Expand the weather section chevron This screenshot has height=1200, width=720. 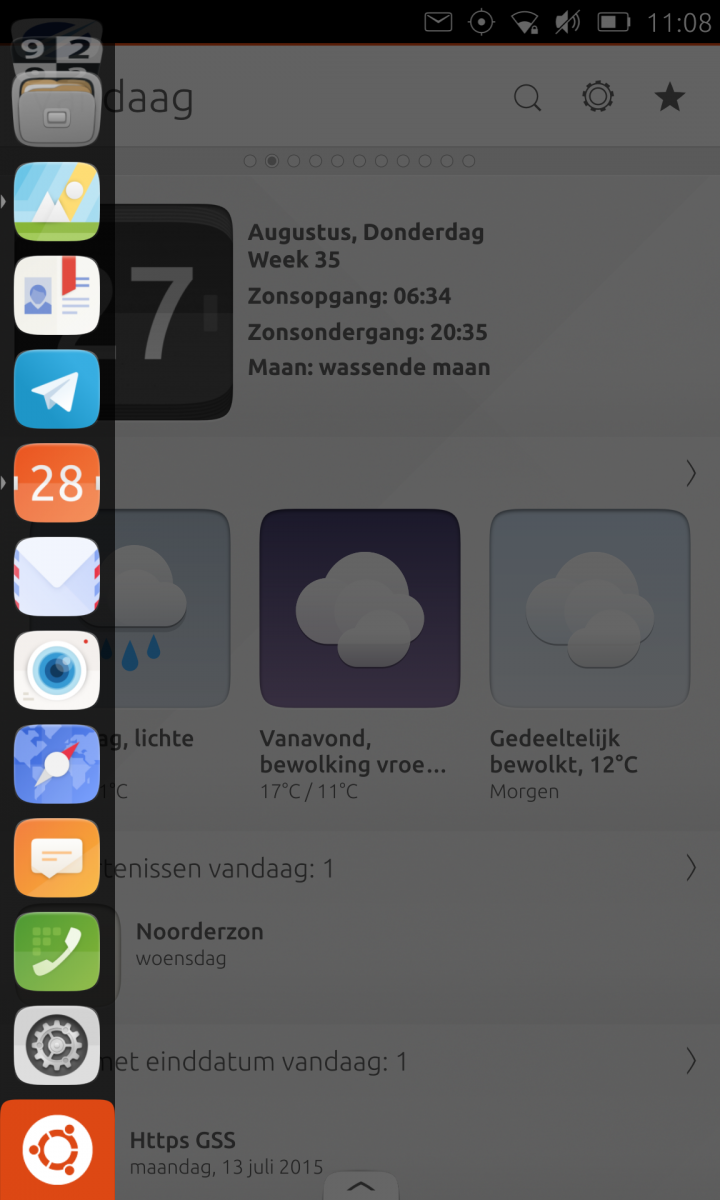pyautogui.click(x=690, y=473)
